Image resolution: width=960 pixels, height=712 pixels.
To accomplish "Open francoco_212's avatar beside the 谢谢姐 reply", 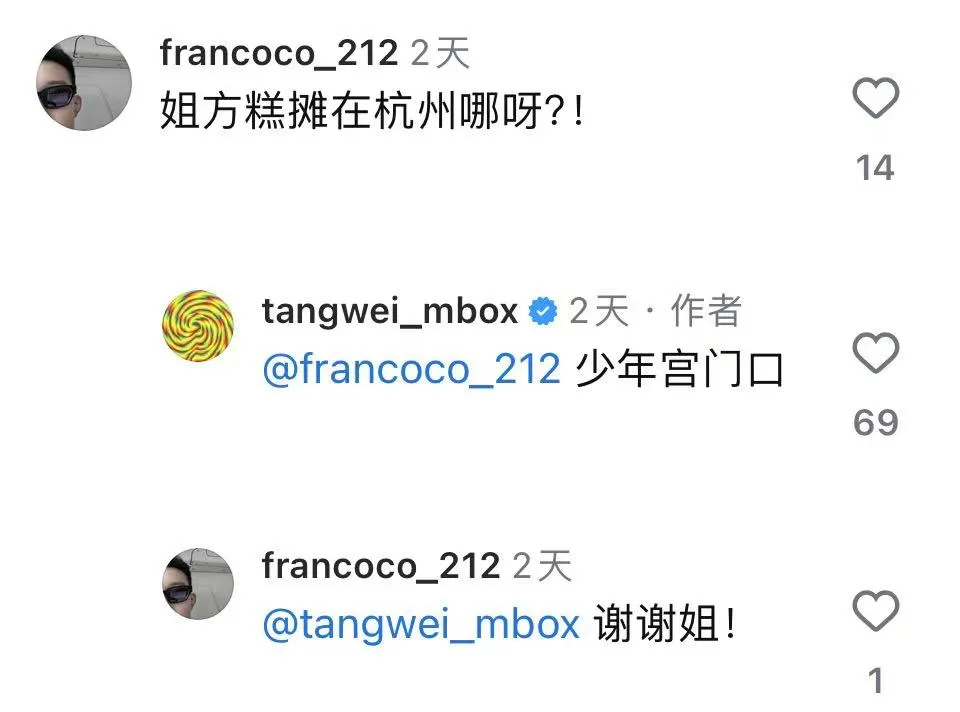I will tap(198, 583).
